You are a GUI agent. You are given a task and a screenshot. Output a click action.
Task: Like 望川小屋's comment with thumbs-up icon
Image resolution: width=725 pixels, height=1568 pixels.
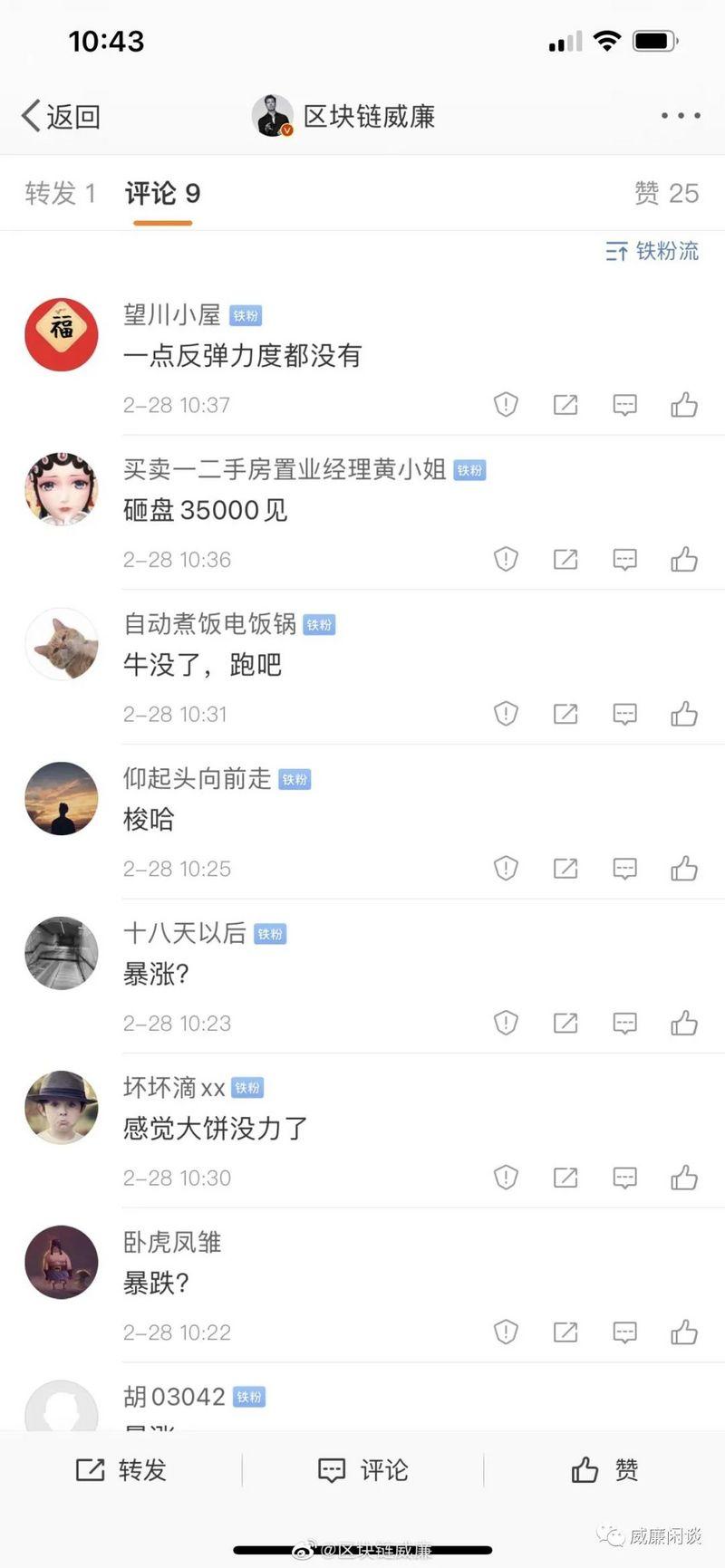pyautogui.click(x=686, y=405)
